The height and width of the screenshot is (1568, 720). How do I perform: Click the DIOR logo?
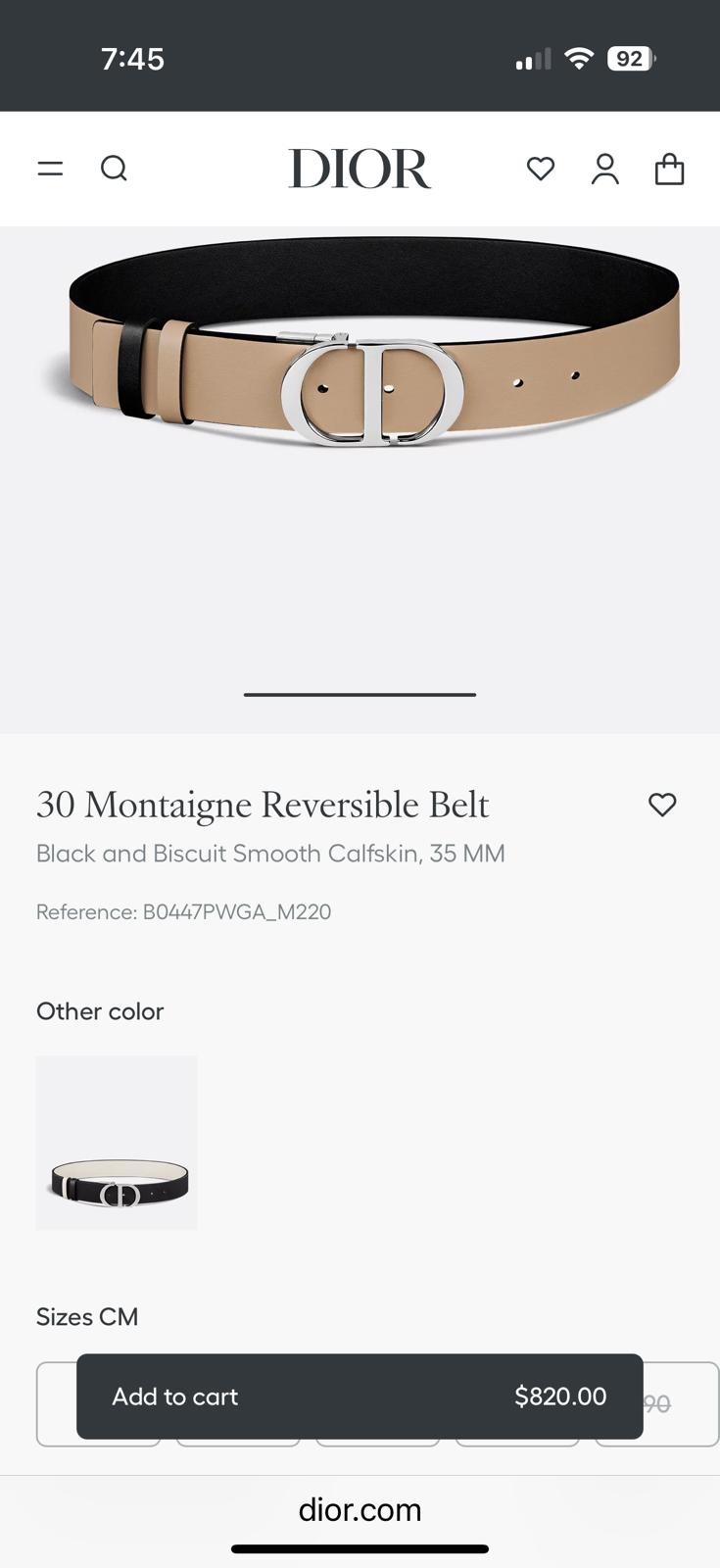tap(360, 169)
